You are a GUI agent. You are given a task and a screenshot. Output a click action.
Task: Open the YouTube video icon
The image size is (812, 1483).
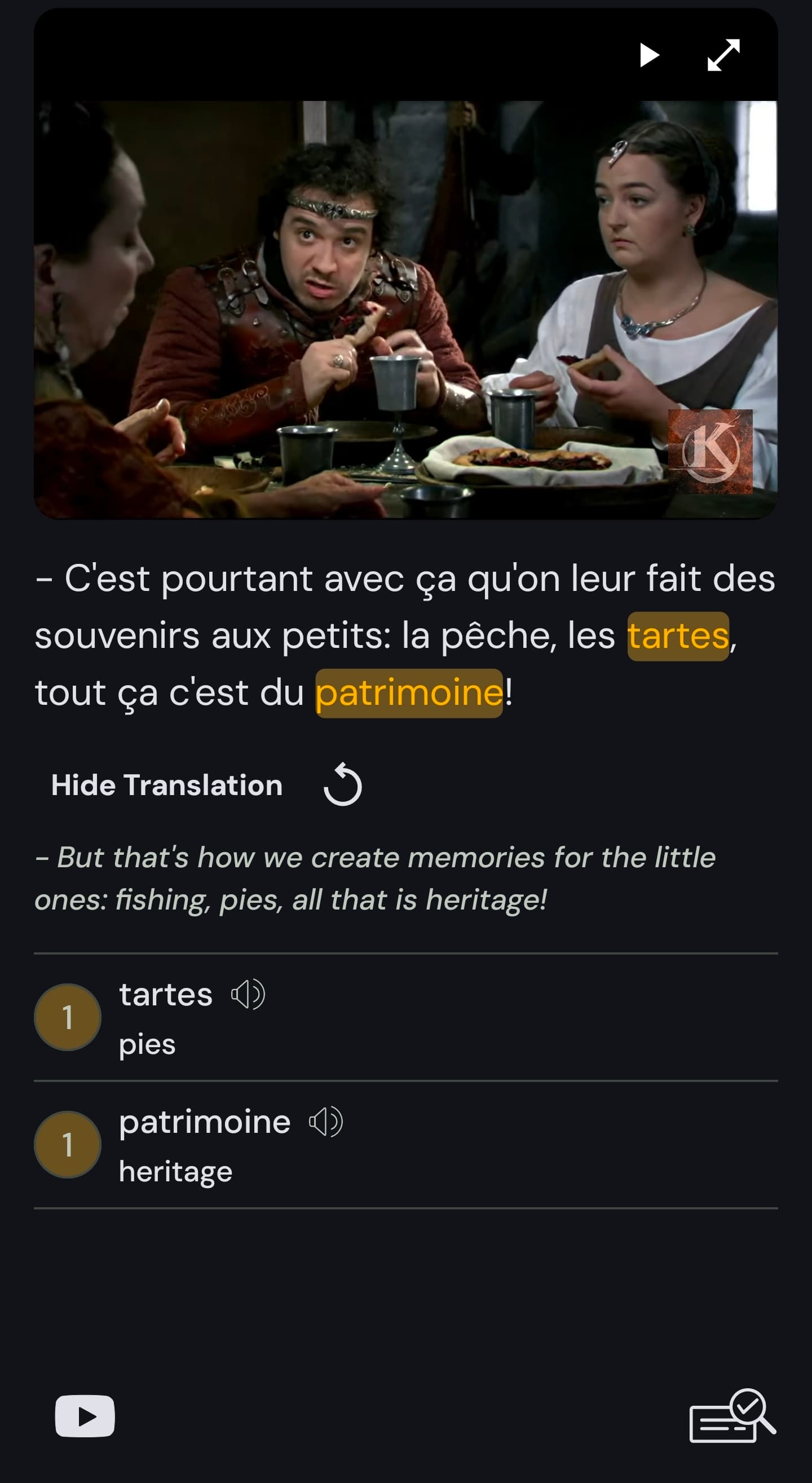85,1416
